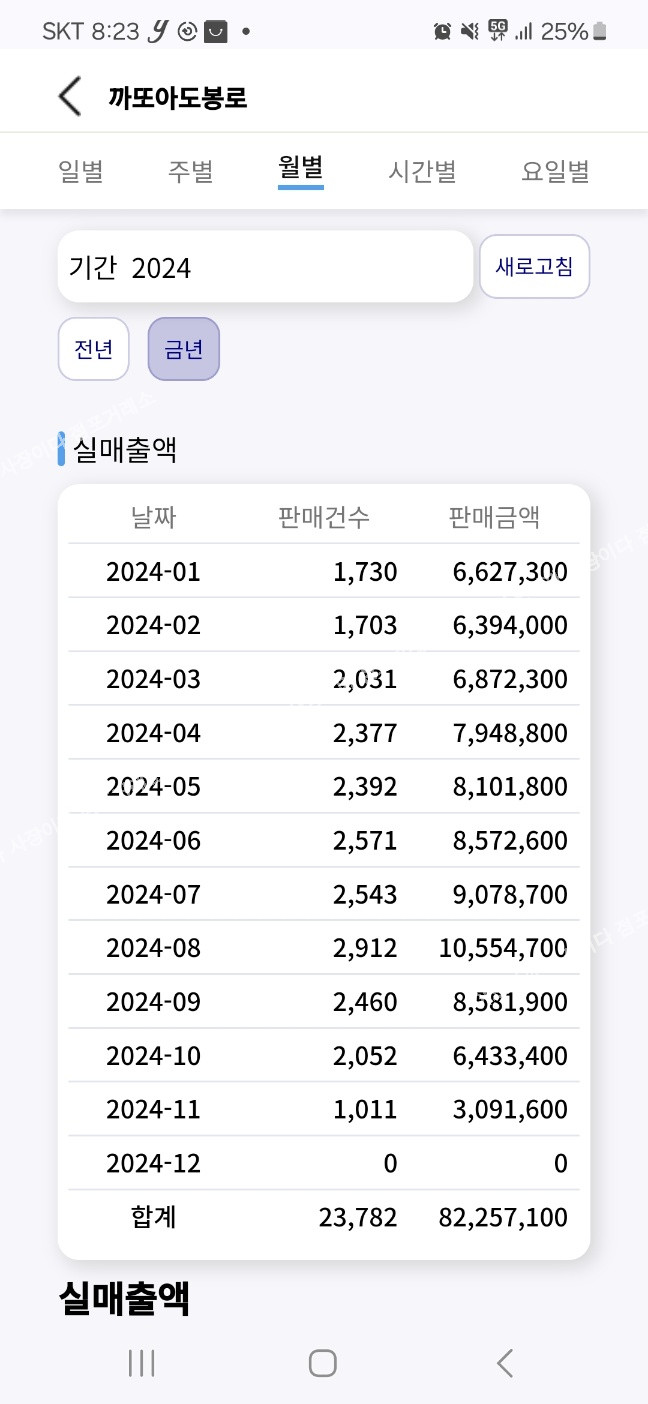
Task: Switch to the 주별 tab
Action: pos(191,171)
